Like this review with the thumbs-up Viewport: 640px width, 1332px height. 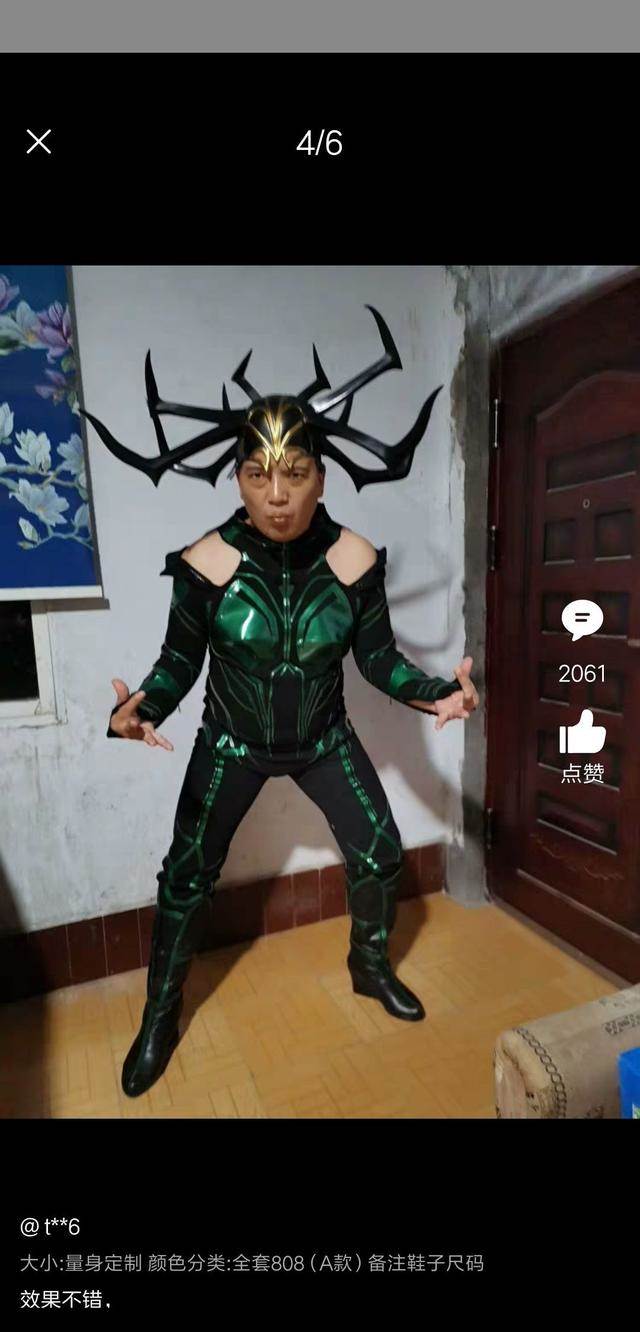[582, 733]
